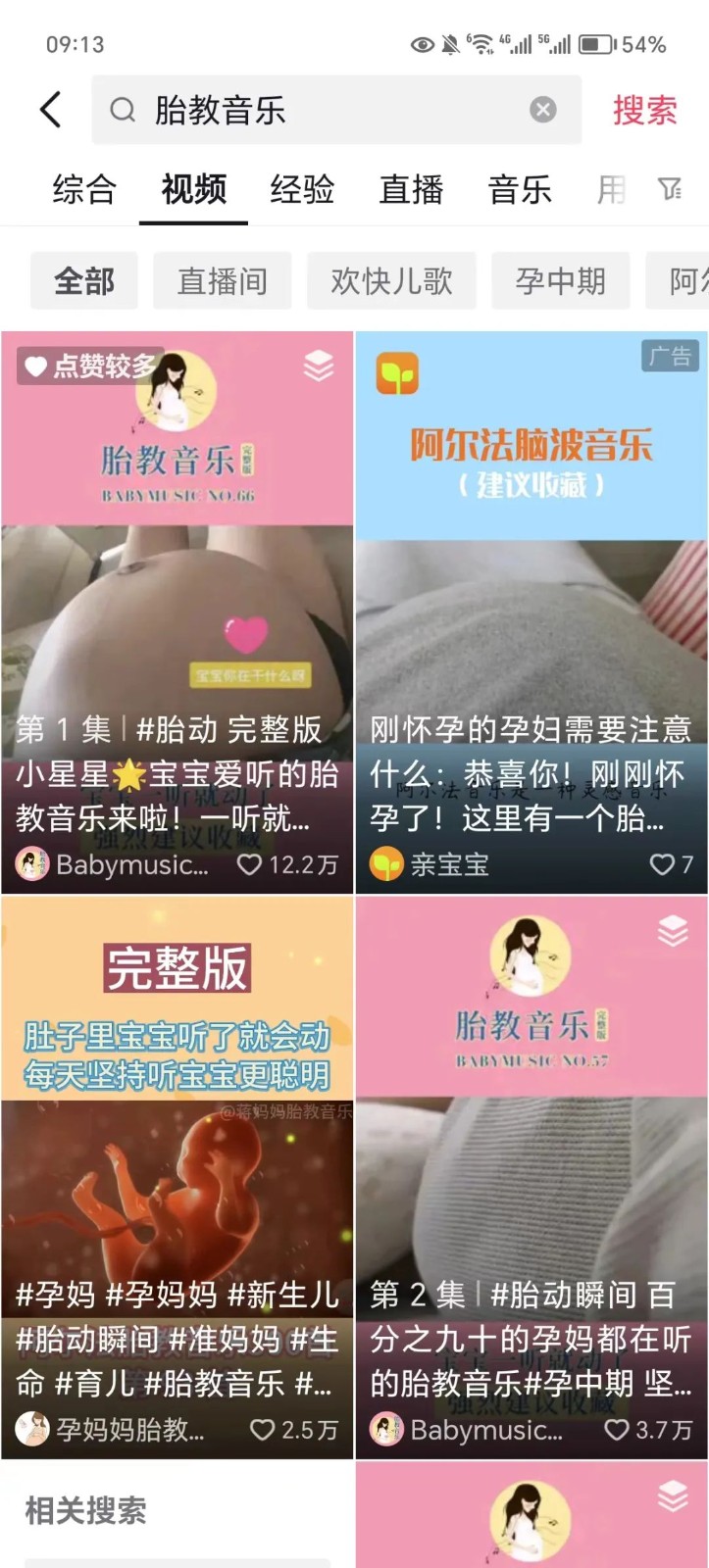Image resolution: width=709 pixels, height=1568 pixels.
Task: Select the 全部 filter chip
Action: point(84,281)
